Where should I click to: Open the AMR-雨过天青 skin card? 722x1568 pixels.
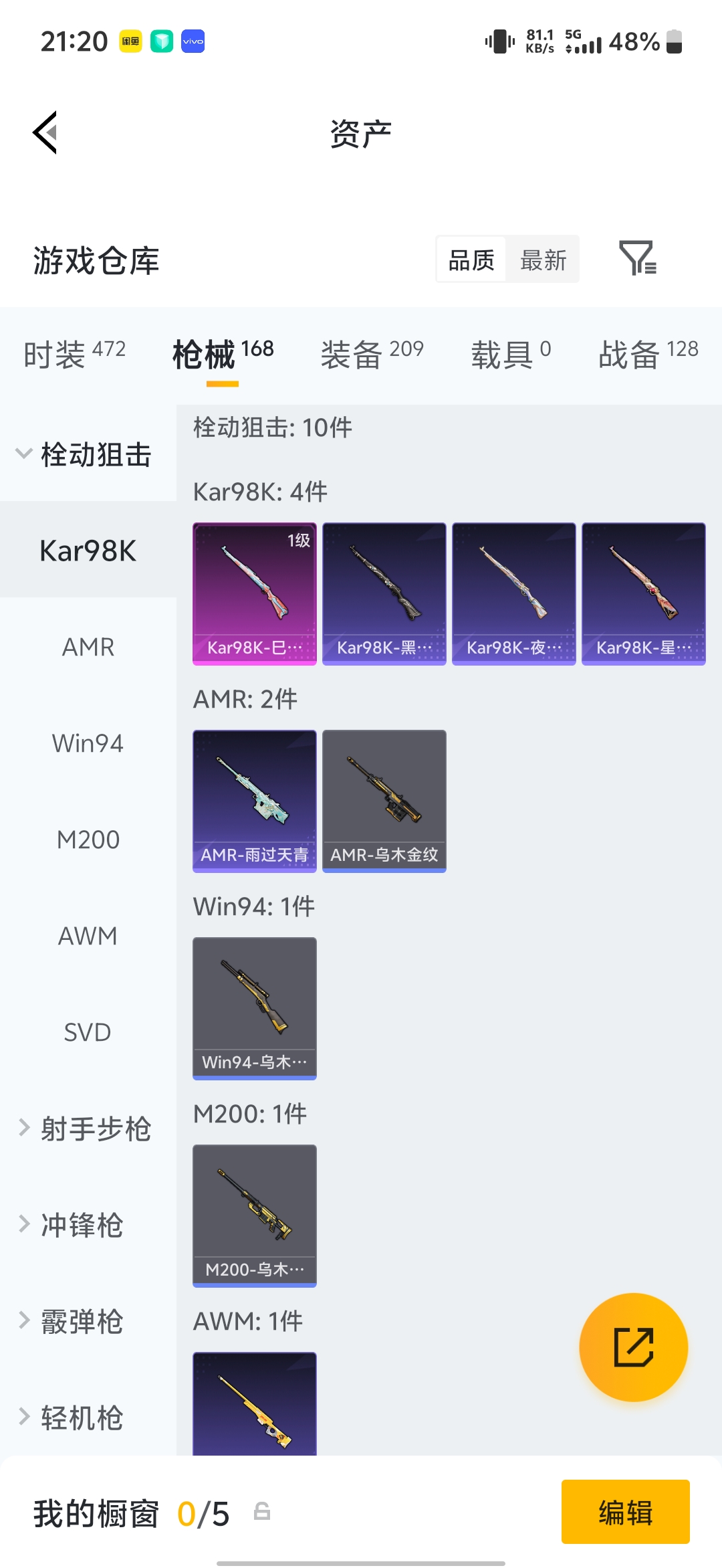(x=255, y=801)
